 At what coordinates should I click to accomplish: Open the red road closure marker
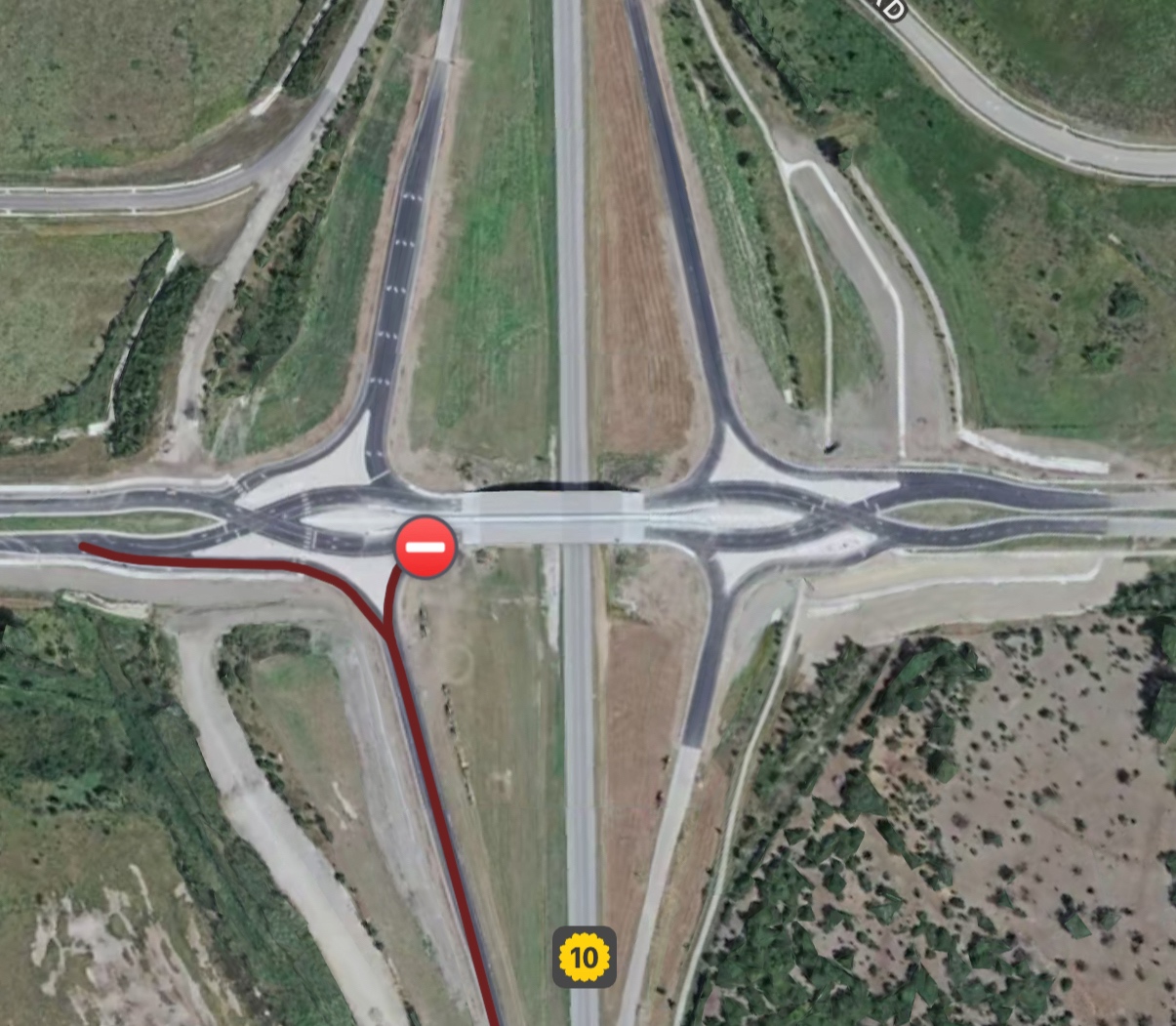pyautogui.click(x=426, y=548)
